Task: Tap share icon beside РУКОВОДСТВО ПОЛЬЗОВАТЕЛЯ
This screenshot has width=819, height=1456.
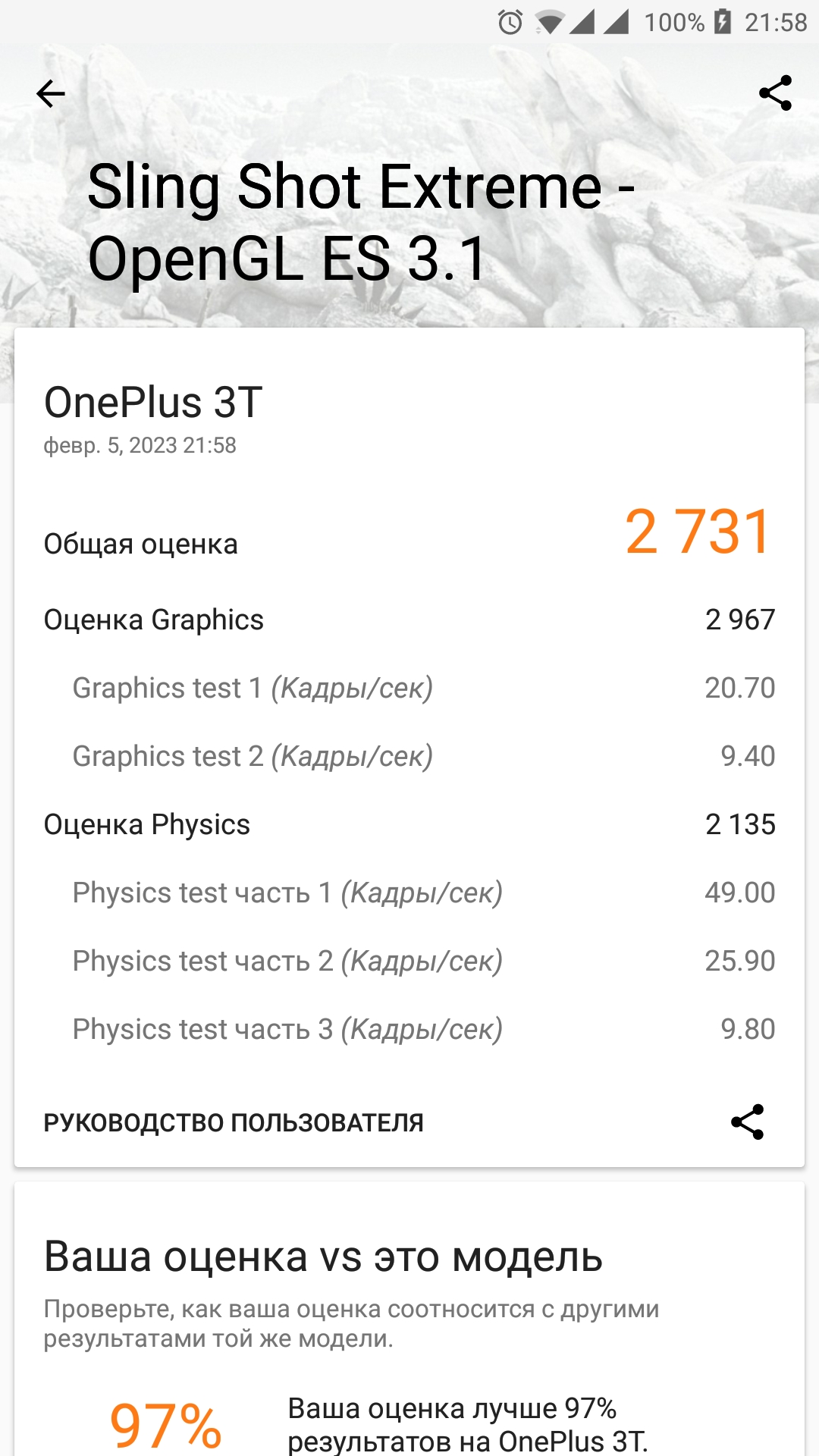Action: coord(747,1122)
